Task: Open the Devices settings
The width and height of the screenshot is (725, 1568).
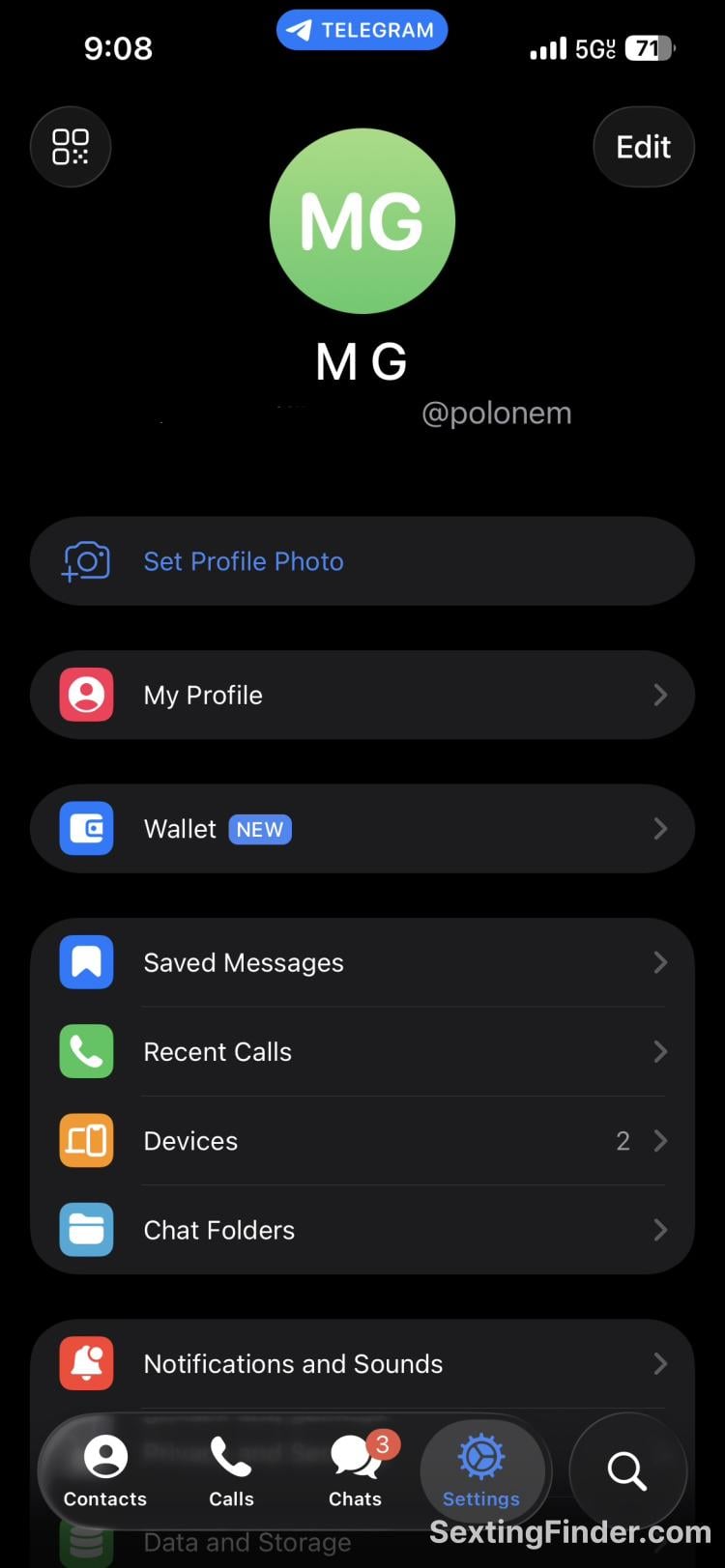Action: point(362,1141)
